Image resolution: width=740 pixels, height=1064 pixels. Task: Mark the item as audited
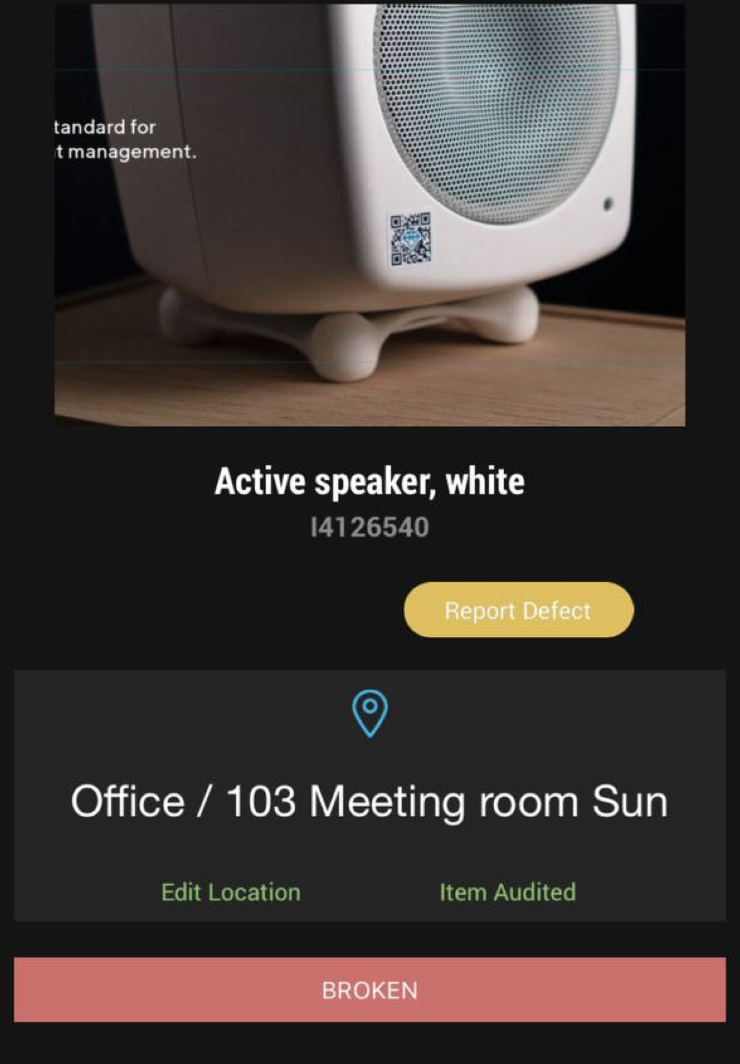(x=507, y=892)
